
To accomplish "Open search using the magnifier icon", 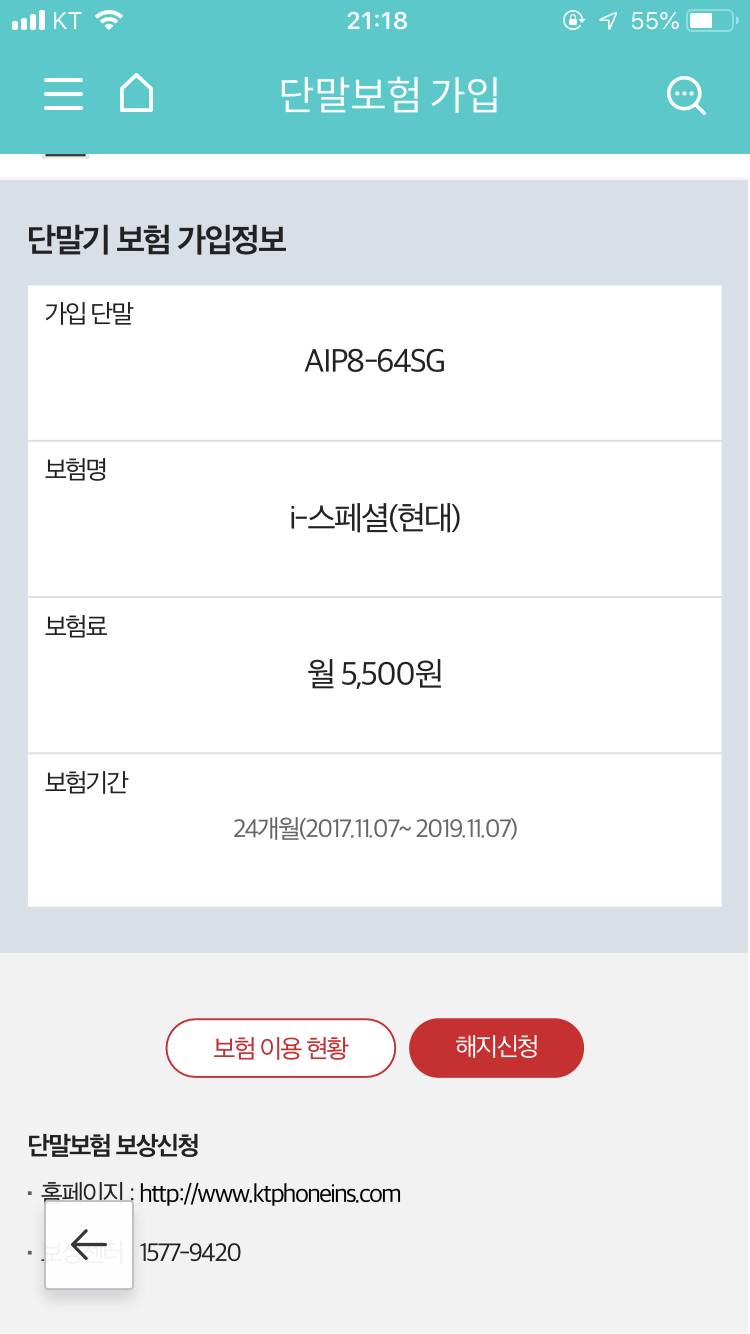I will point(686,93).
